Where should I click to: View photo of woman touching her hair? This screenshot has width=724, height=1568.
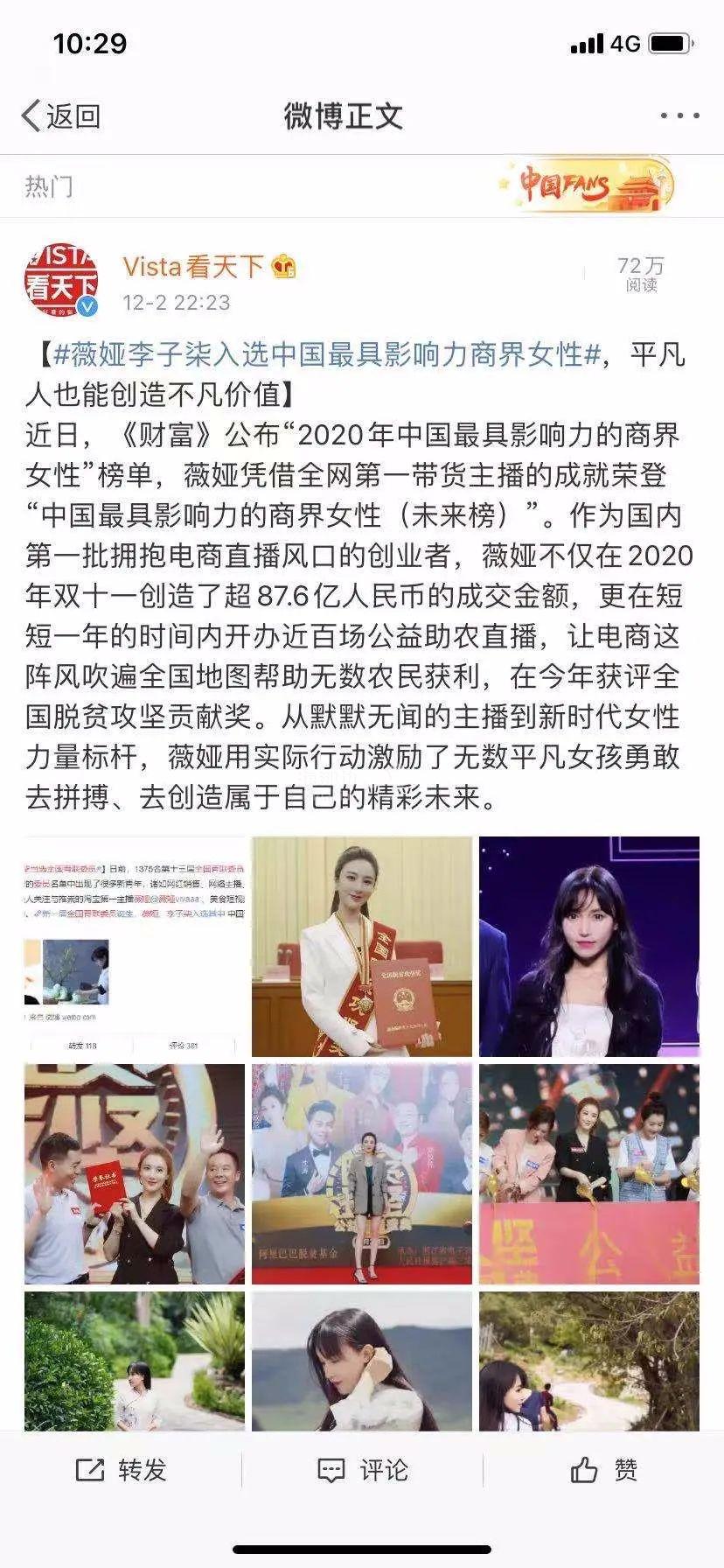click(362, 1361)
